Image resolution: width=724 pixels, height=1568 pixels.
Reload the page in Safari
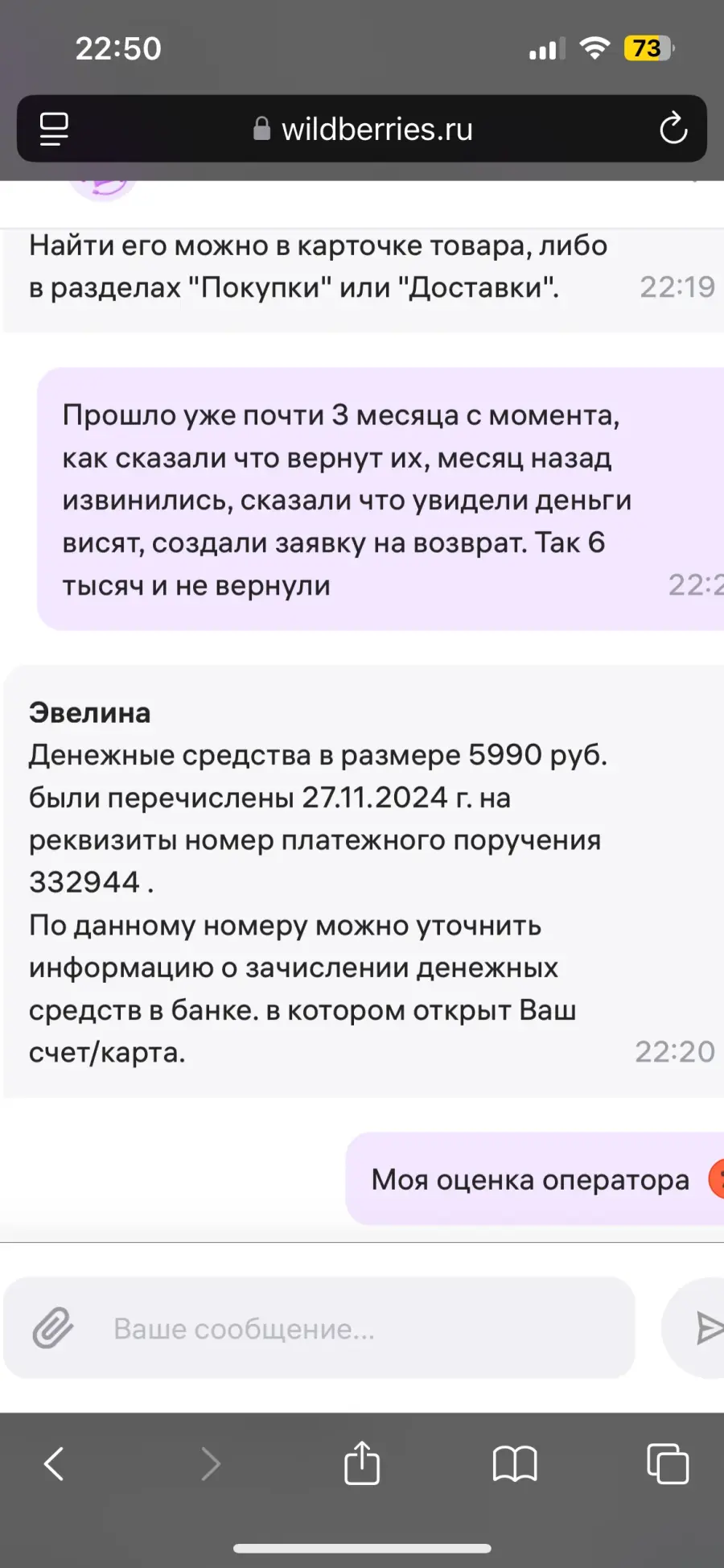pyautogui.click(x=673, y=129)
